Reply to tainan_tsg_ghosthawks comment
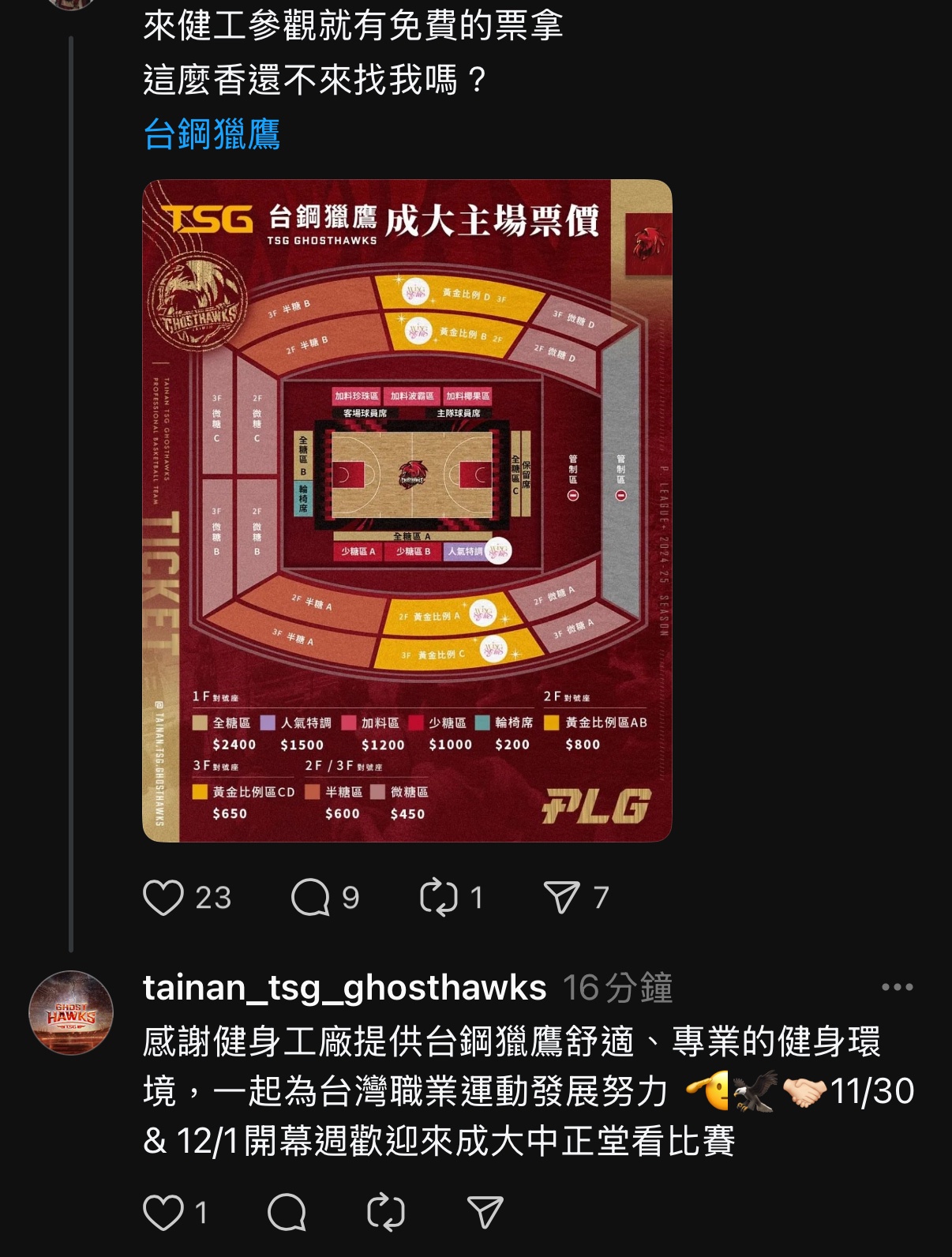Screen dimensions: 952x1257 [x=287, y=1212]
